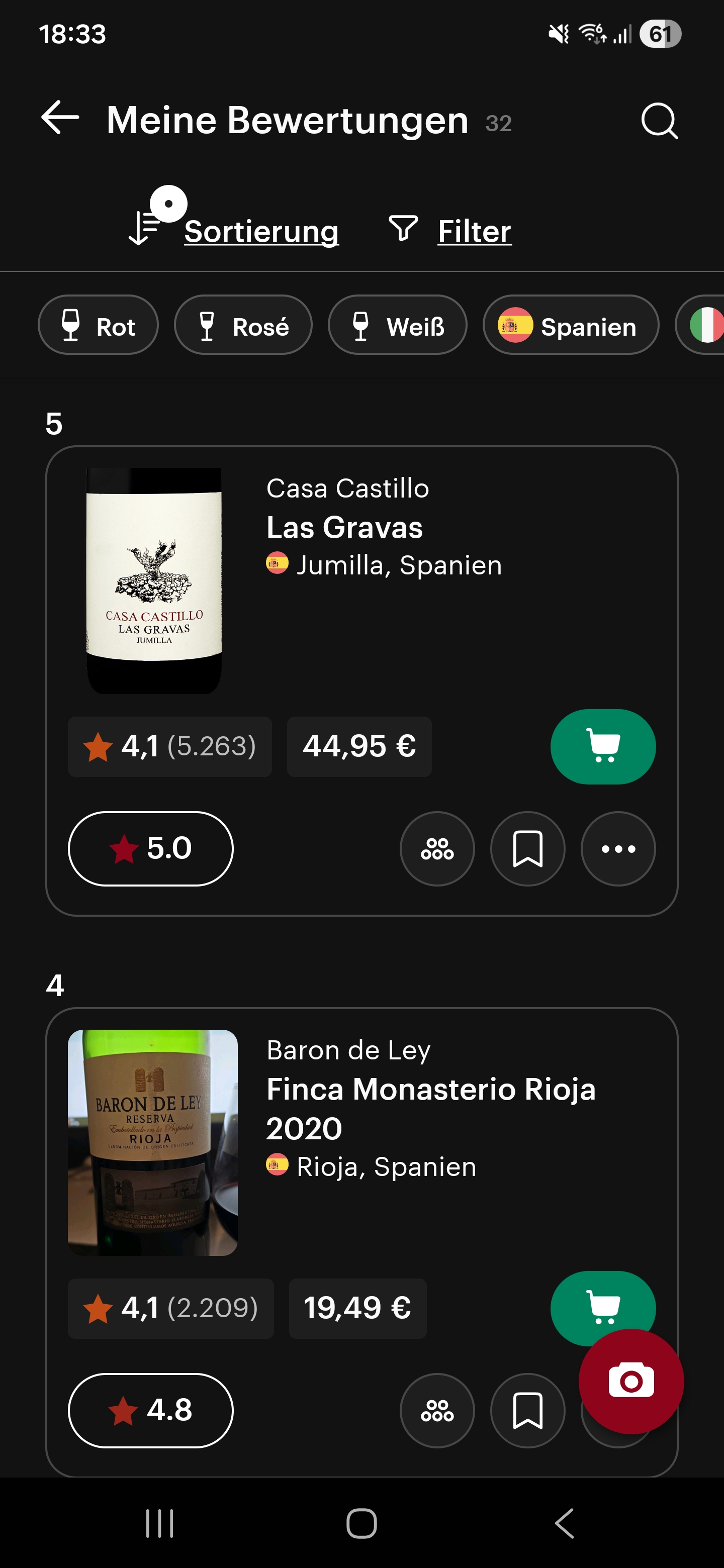This screenshot has height=1568, width=724.
Task: Bookmark the Las Gravas wine
Action: [527, 848]
